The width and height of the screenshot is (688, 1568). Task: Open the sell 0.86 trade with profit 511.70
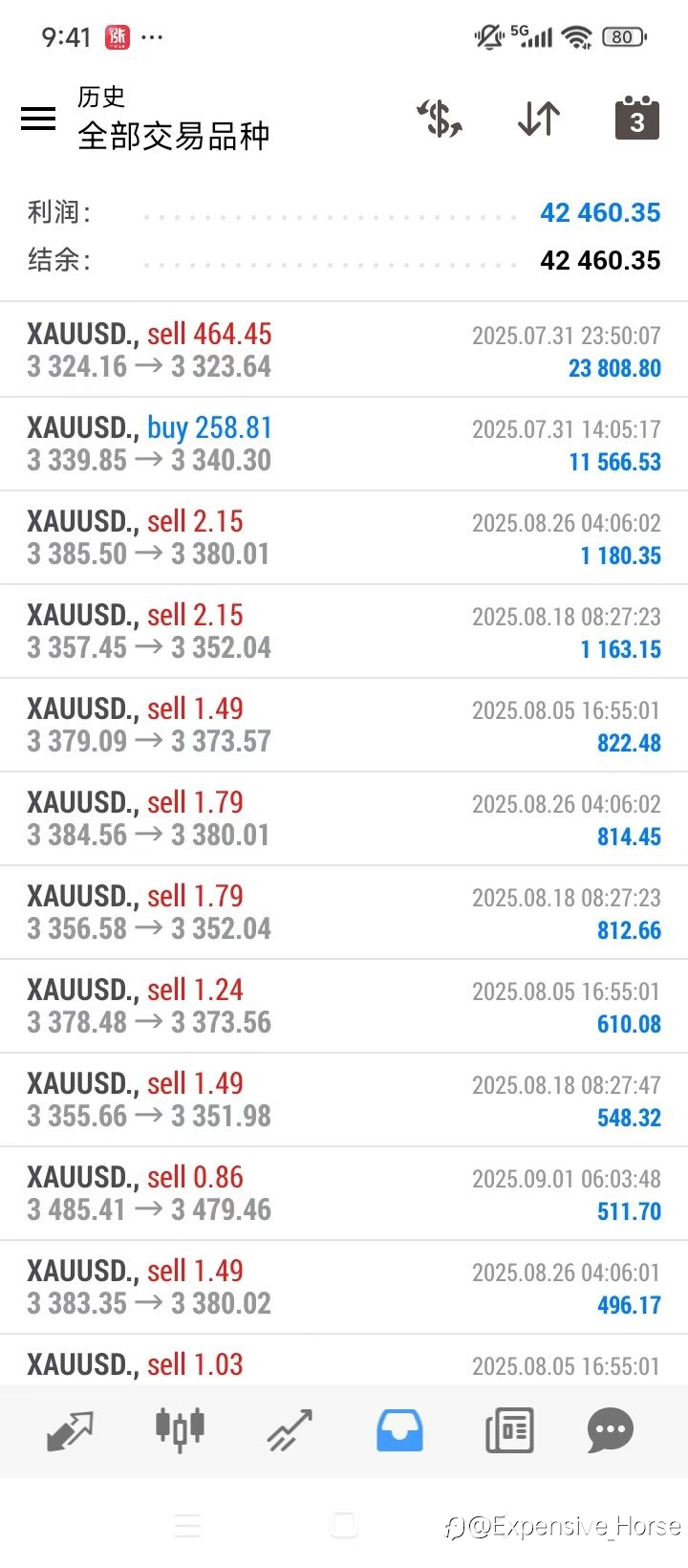(x=344, y=1193)
